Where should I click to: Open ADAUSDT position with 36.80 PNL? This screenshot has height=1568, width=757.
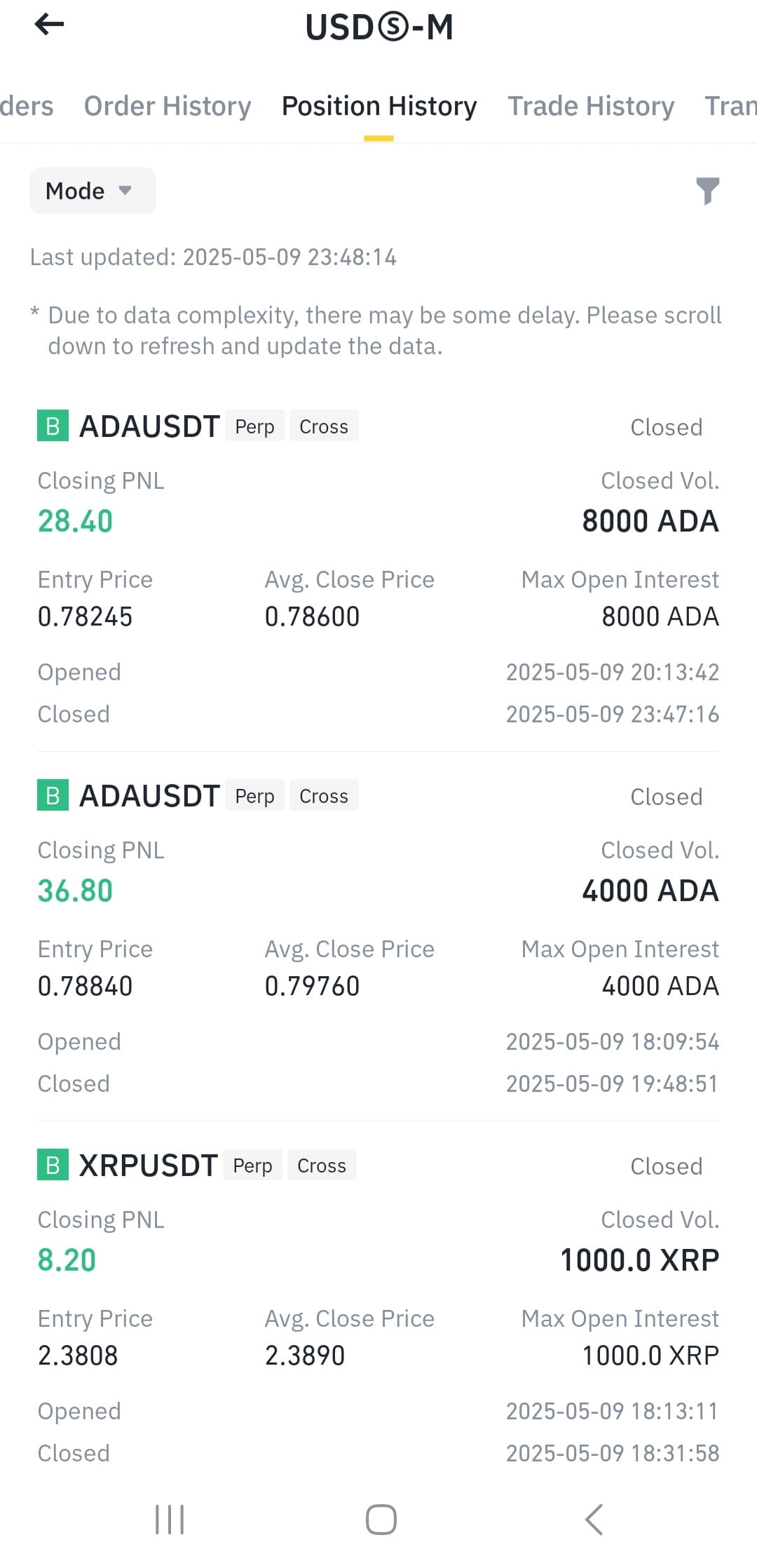tap(378, 938)
